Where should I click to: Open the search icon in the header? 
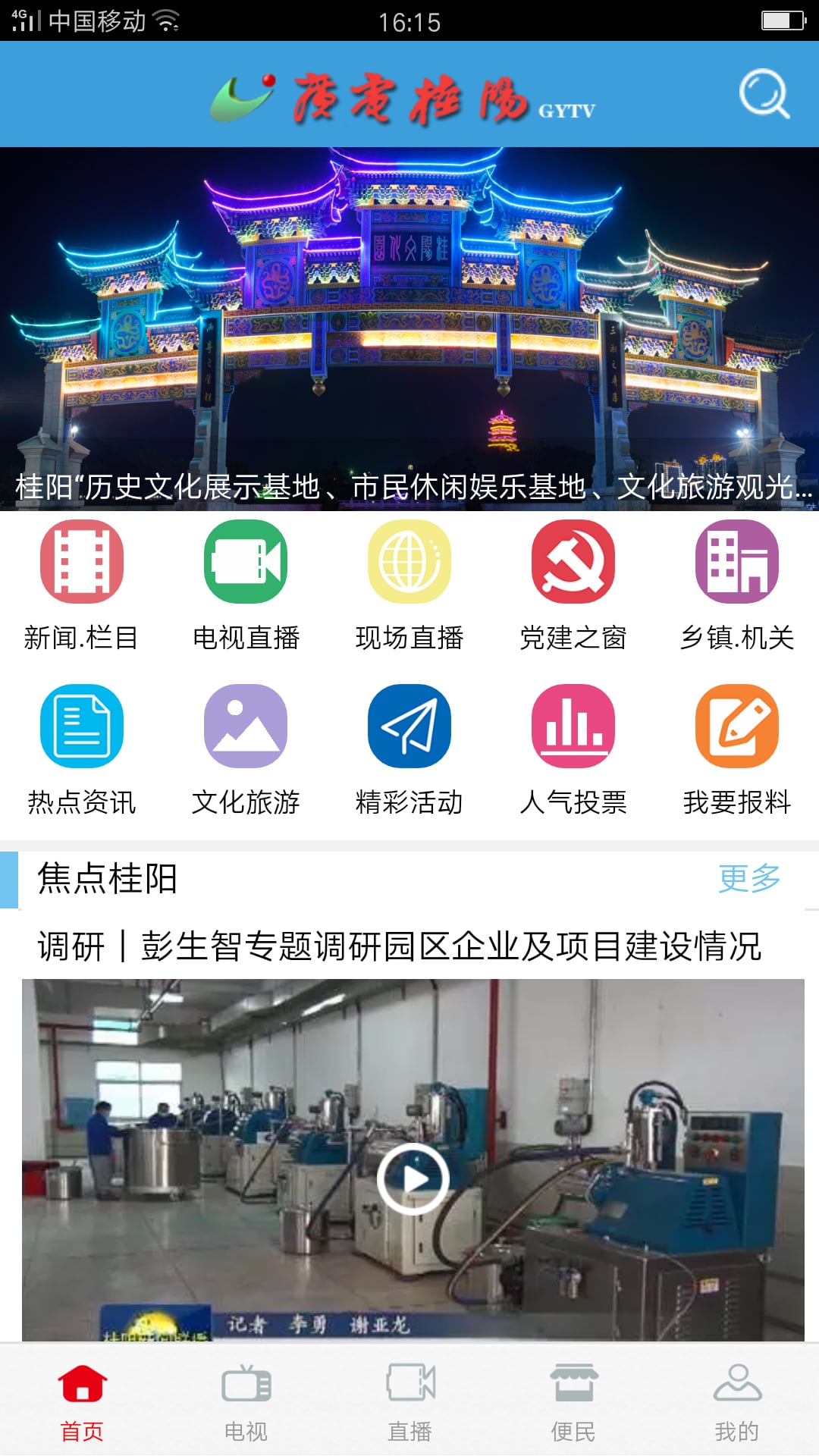coord(764,94)
